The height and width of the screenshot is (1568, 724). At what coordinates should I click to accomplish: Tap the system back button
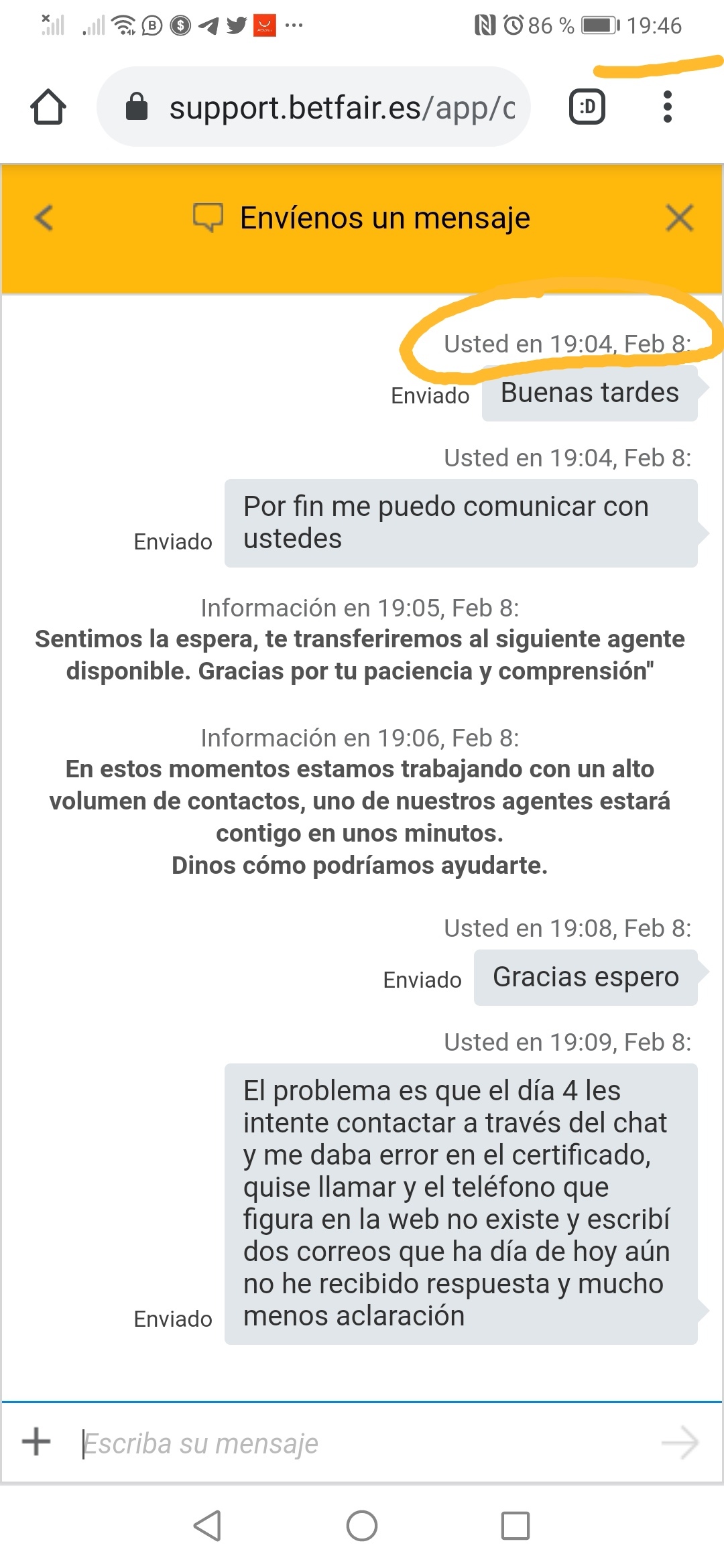[x=207, y=1526]
